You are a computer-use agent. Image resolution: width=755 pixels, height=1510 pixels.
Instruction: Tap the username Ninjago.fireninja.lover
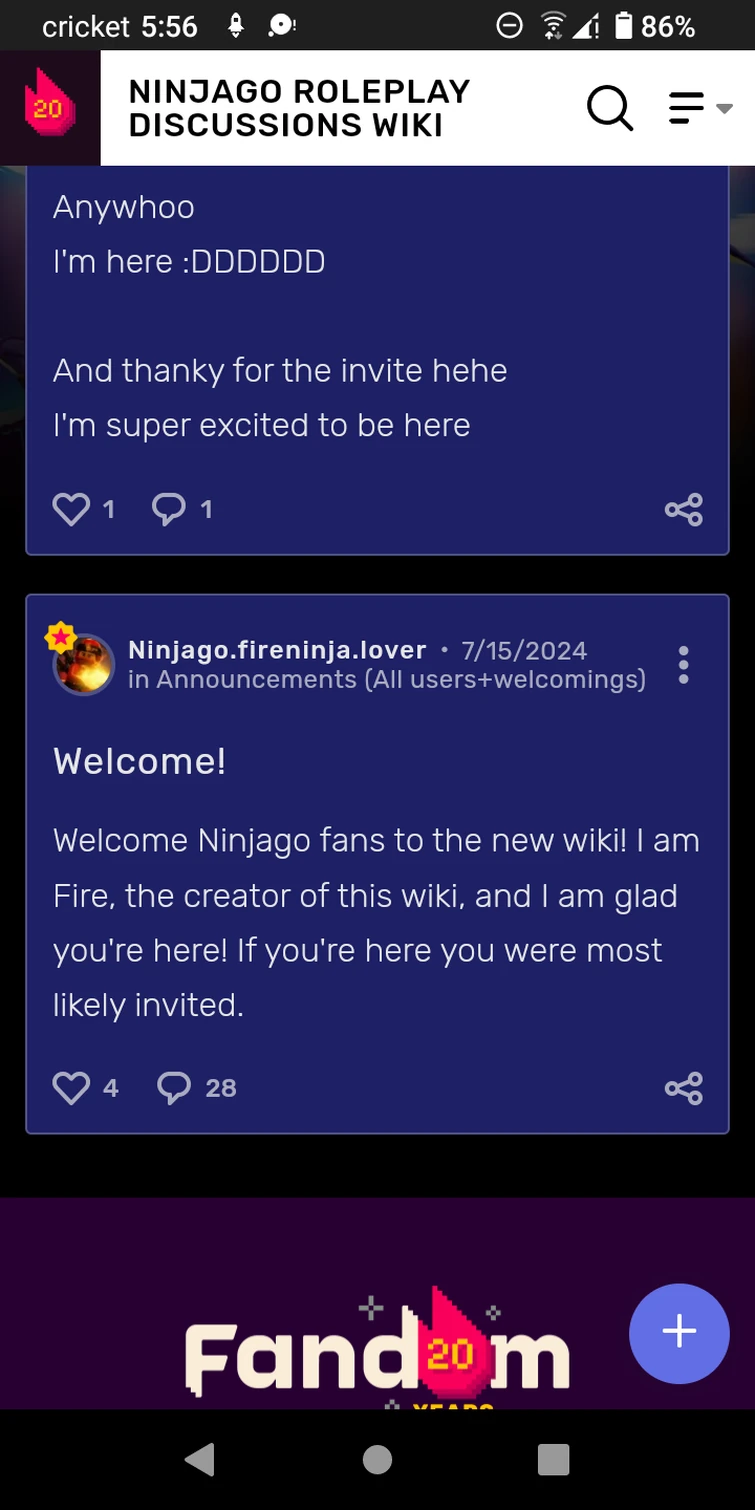(277, 649)
